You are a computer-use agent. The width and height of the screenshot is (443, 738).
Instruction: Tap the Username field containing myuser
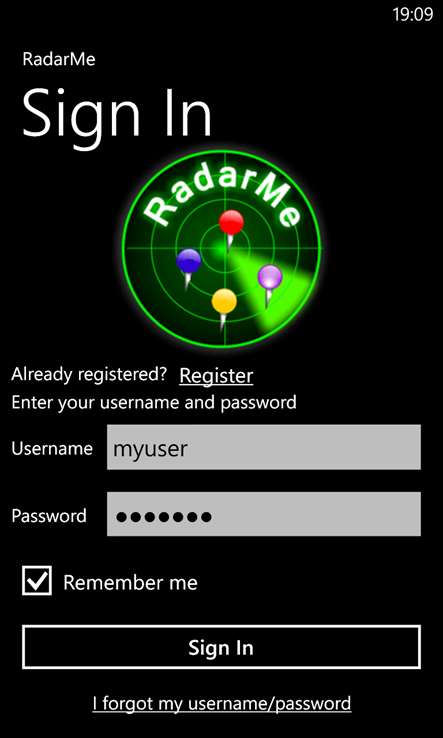pyautogui.click(x=264, y=447)
